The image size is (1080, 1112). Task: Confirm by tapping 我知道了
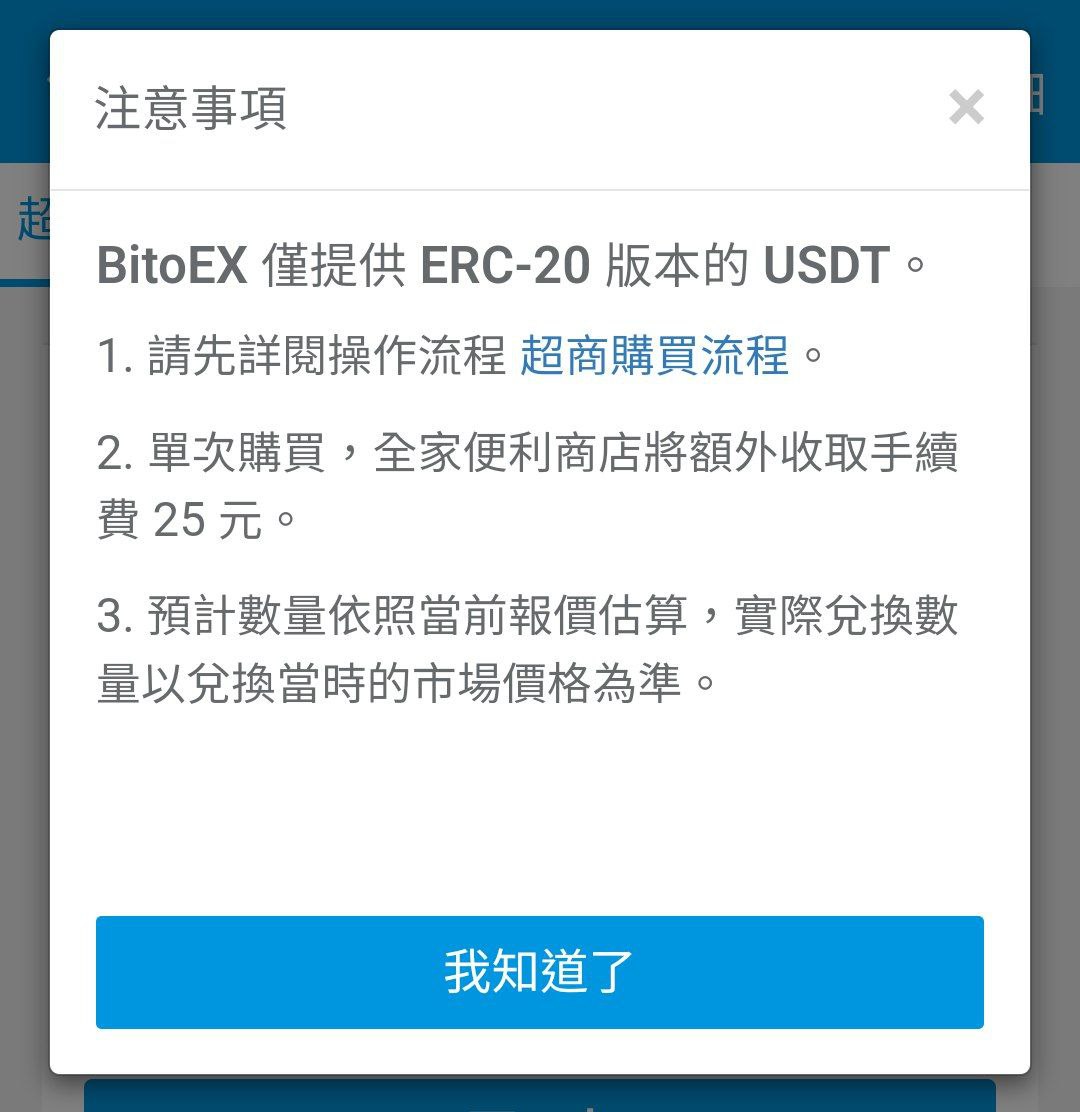click(540, 972)
